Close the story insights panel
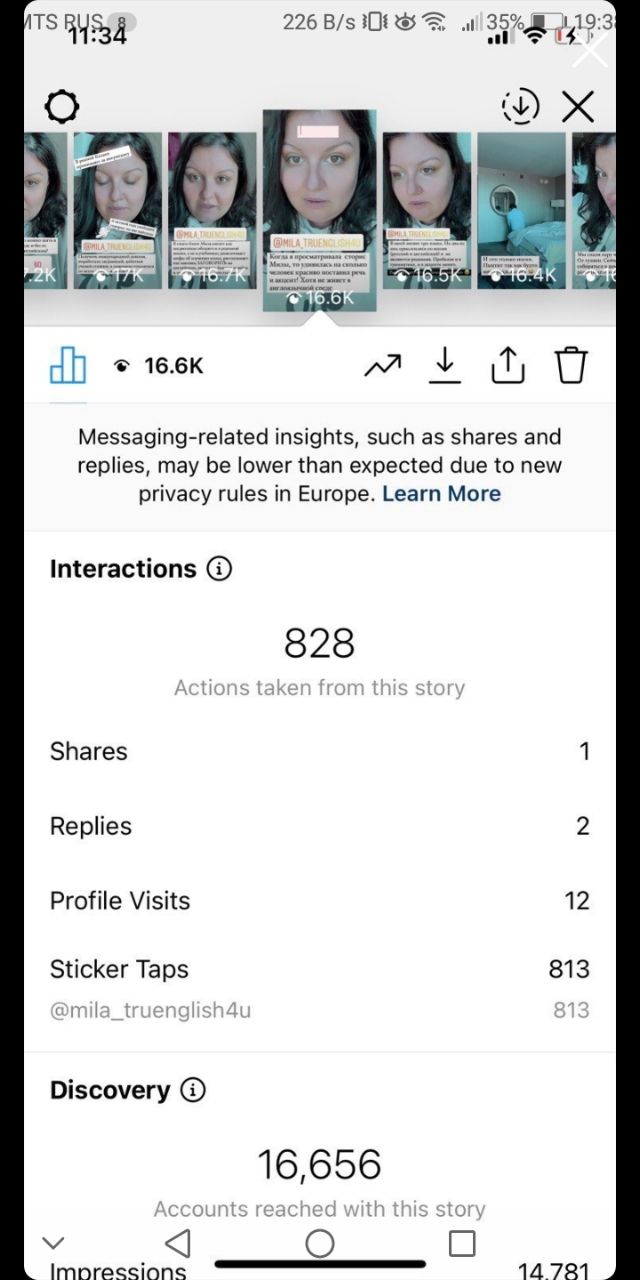 (x=578, y=106)
